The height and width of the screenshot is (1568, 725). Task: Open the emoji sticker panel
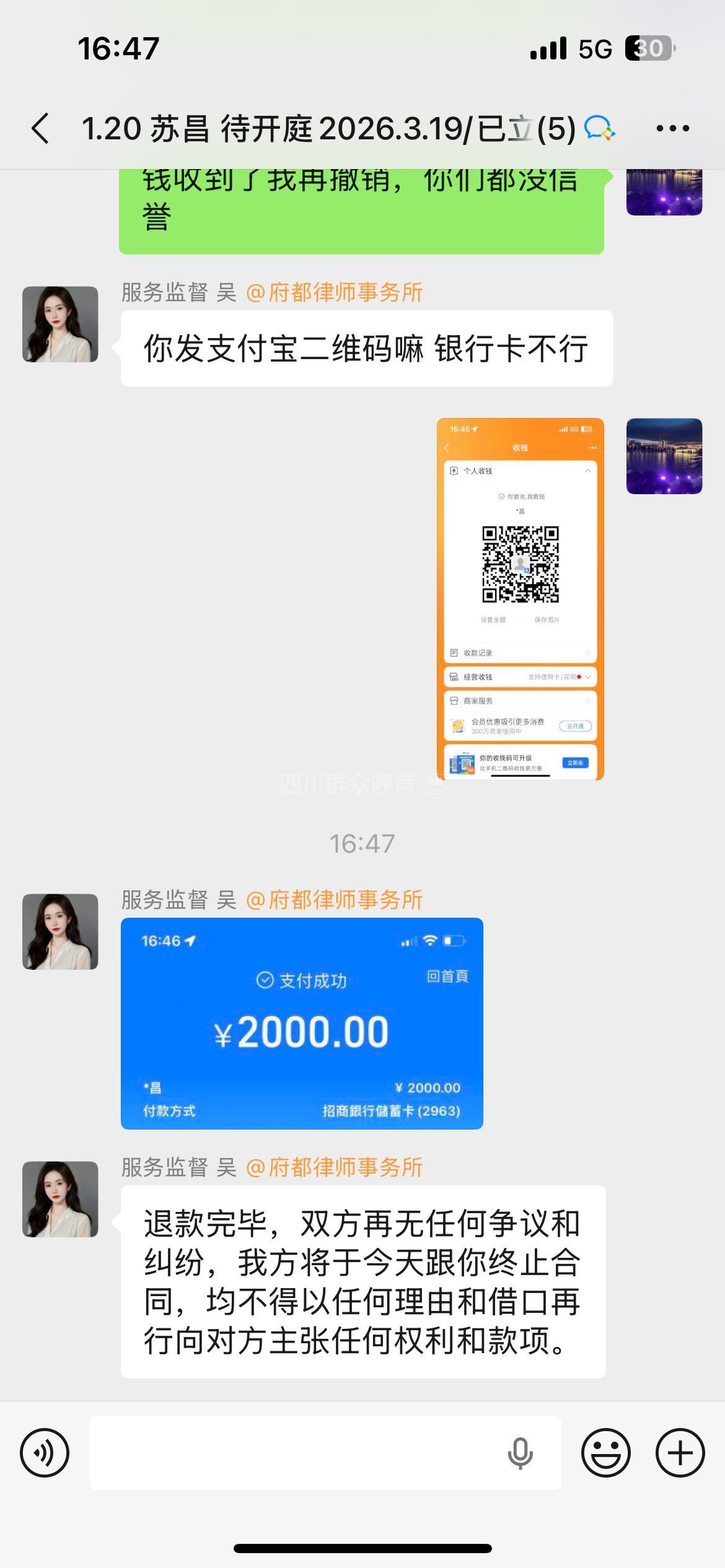605,1452
